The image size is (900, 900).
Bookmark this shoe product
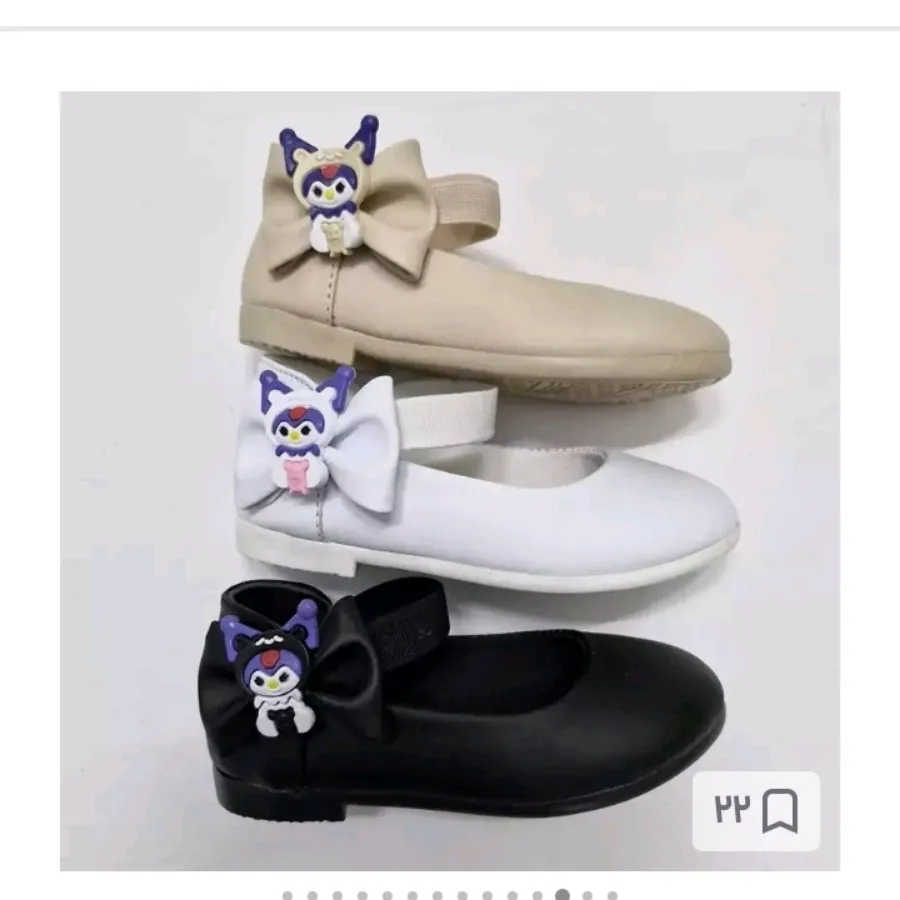tap(779, 812)
